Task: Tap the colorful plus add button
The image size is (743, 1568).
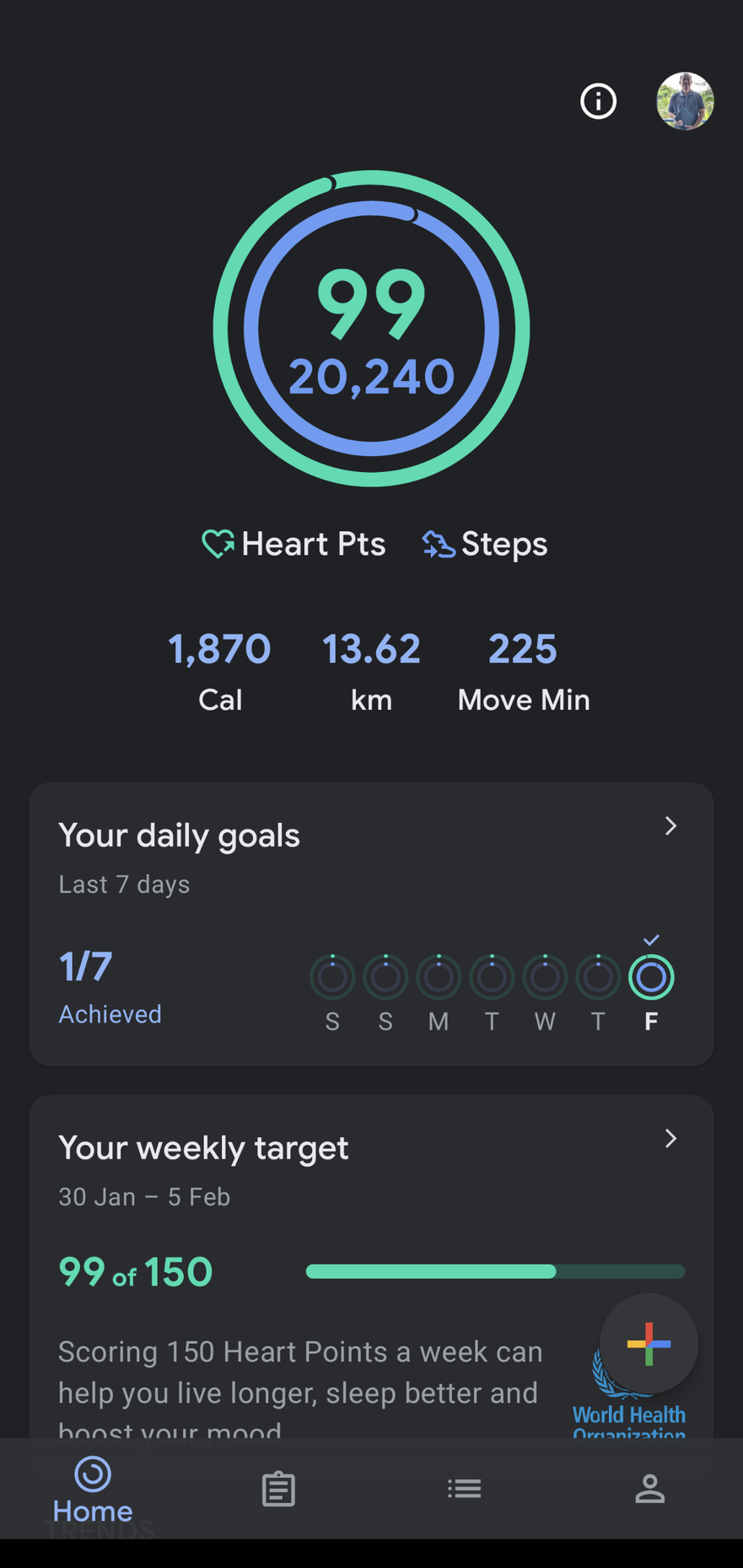Action: click(x=649, y=1344)
